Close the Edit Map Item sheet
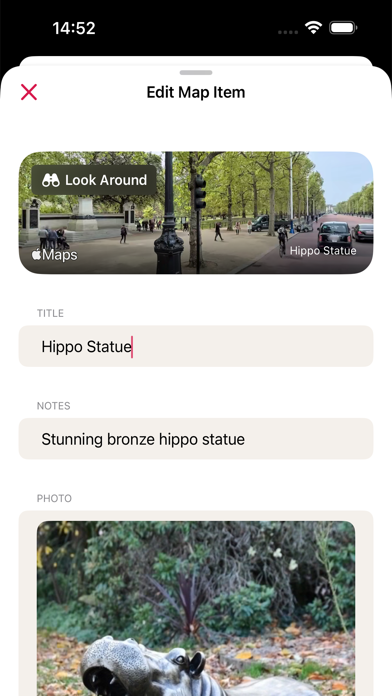The image size is (392, 696). point(29,92)
